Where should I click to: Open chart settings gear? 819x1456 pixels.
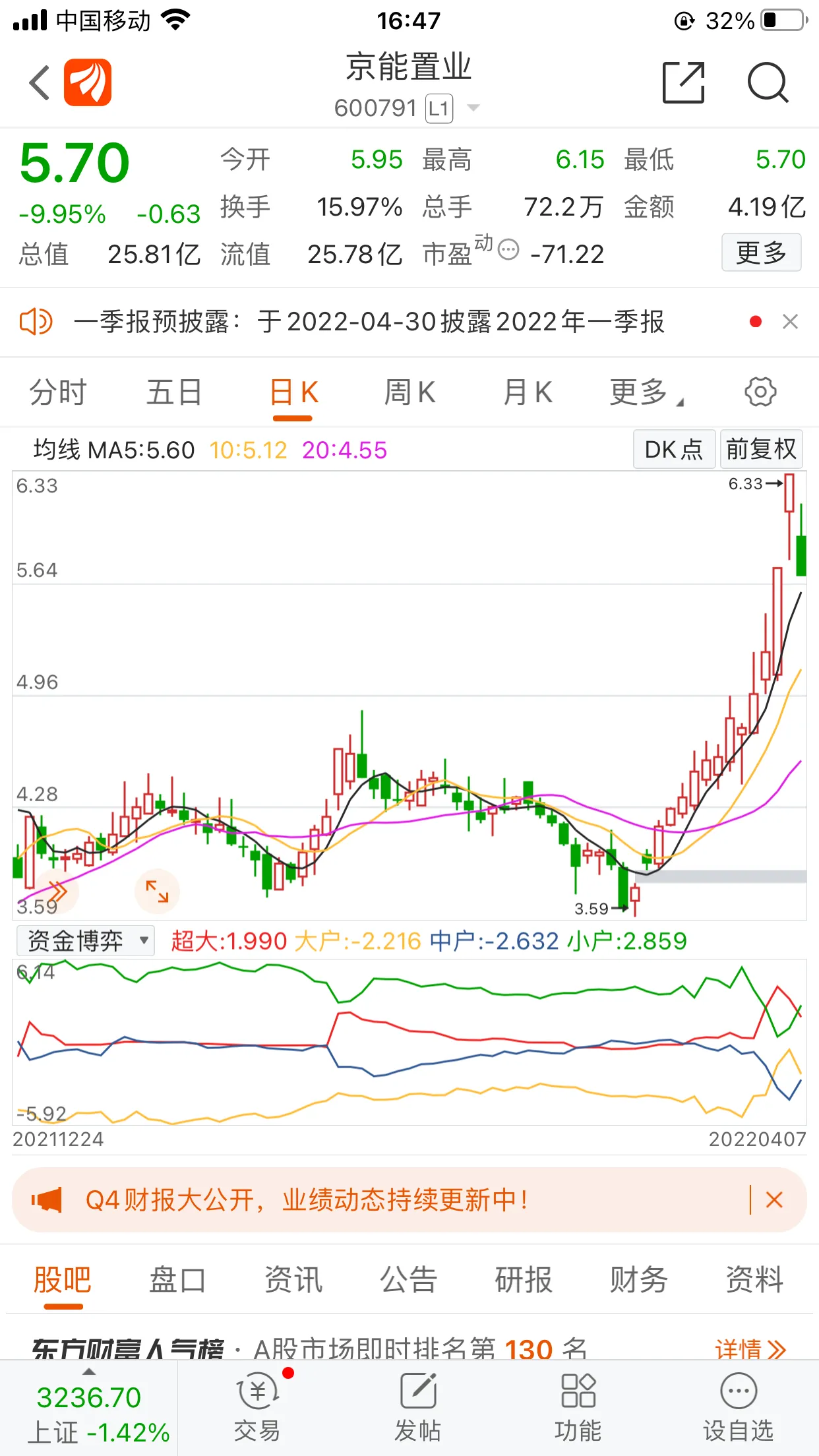pyautogui.click(x=760, y=392)
